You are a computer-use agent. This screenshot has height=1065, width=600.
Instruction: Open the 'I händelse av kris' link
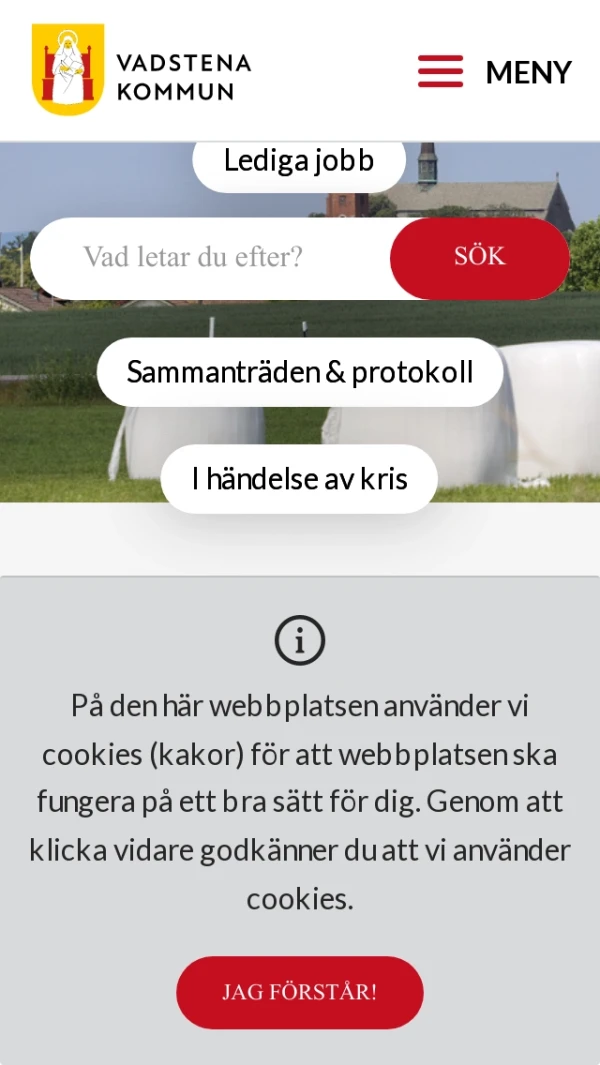[x=299, y=479]
